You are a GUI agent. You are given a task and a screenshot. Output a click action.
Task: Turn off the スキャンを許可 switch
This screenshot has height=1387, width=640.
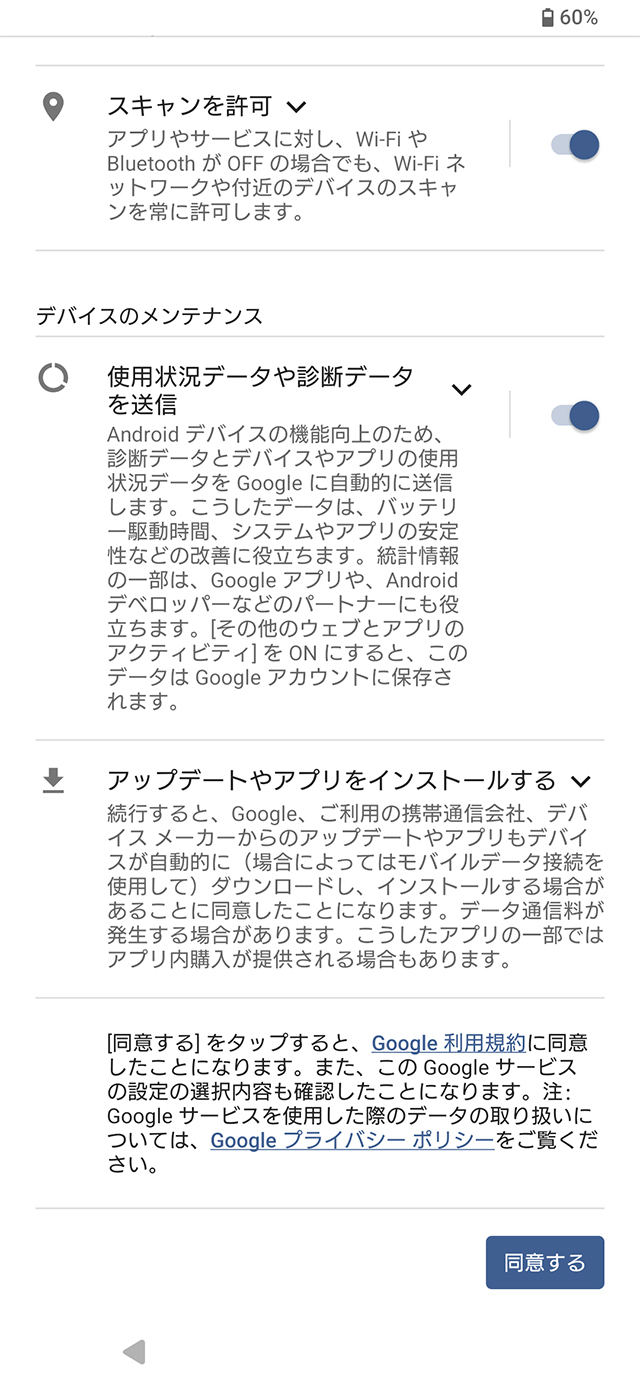click(575, 145)
